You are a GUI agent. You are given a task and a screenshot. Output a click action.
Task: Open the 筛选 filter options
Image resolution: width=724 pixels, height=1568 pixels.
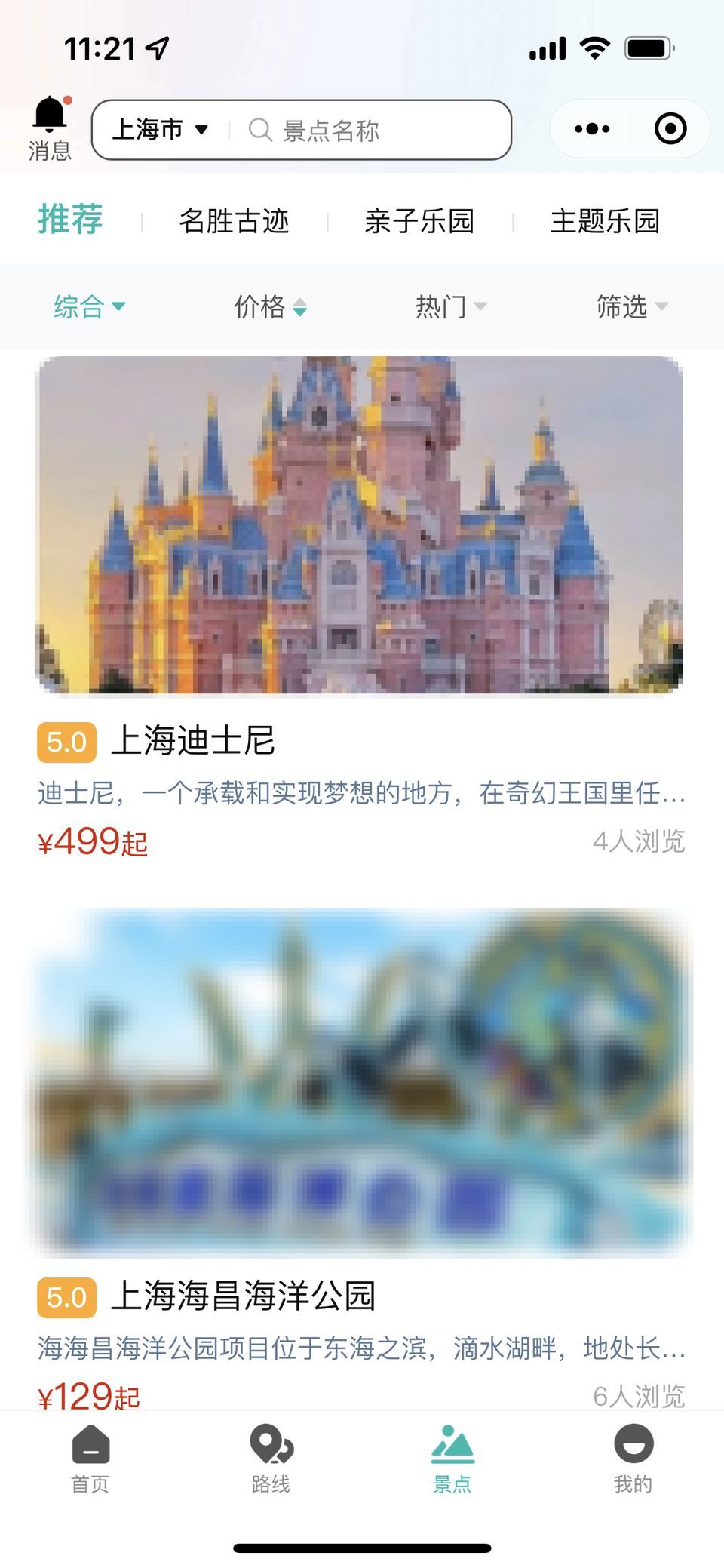tap(632, 306)
